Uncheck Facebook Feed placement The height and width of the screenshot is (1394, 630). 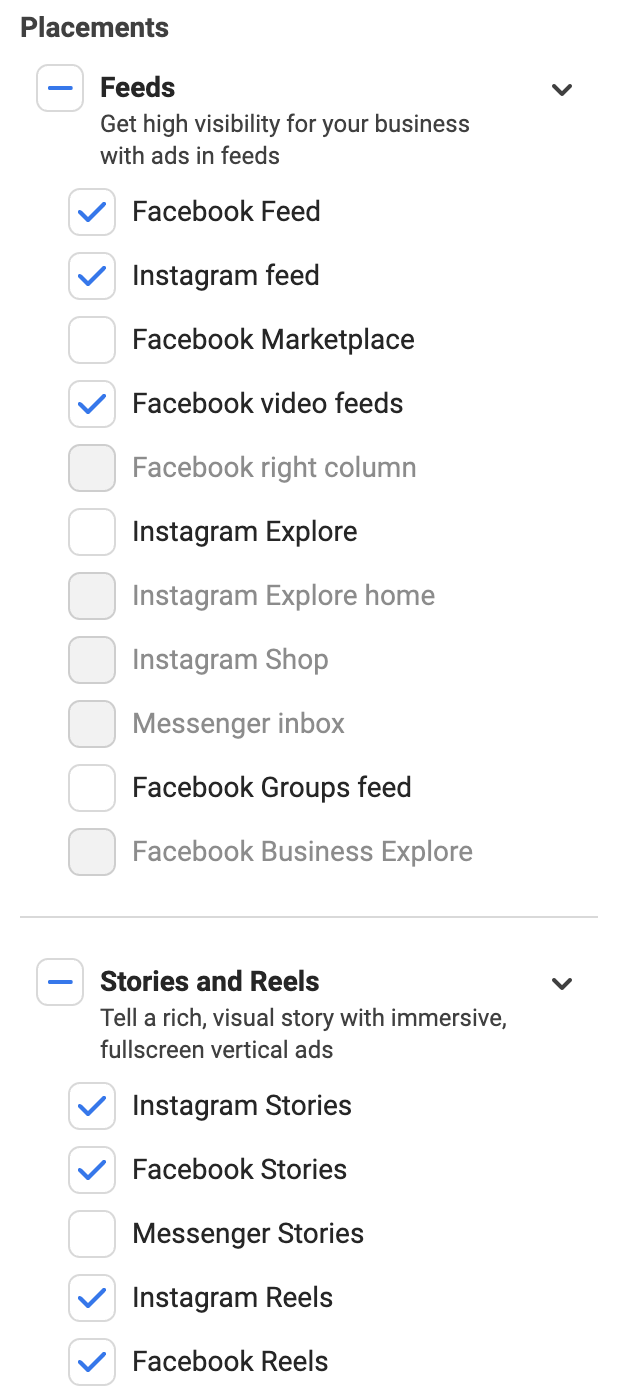point(92,212)
